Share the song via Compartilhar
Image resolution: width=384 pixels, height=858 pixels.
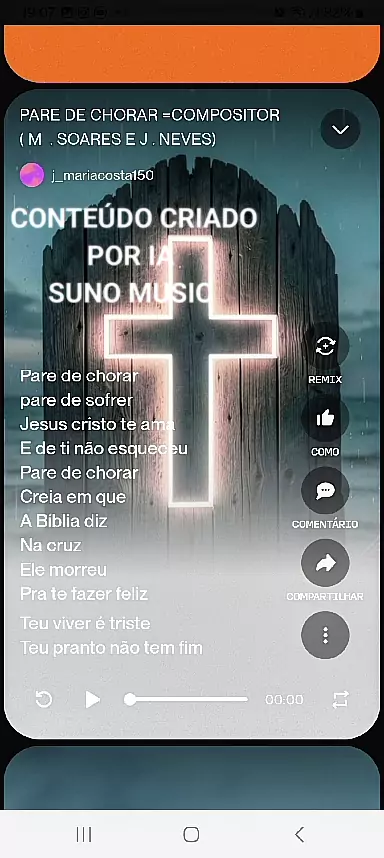(325, 563)
